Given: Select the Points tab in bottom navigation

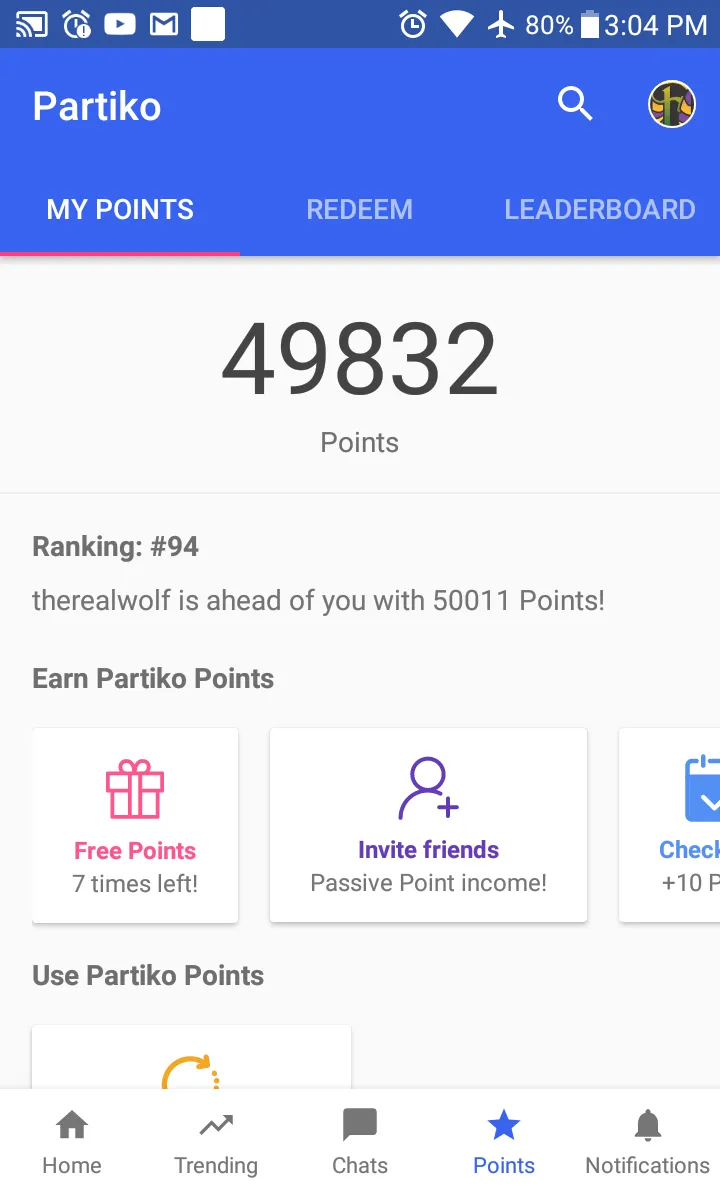Looking at the screenshot, I should (504, 1141).
